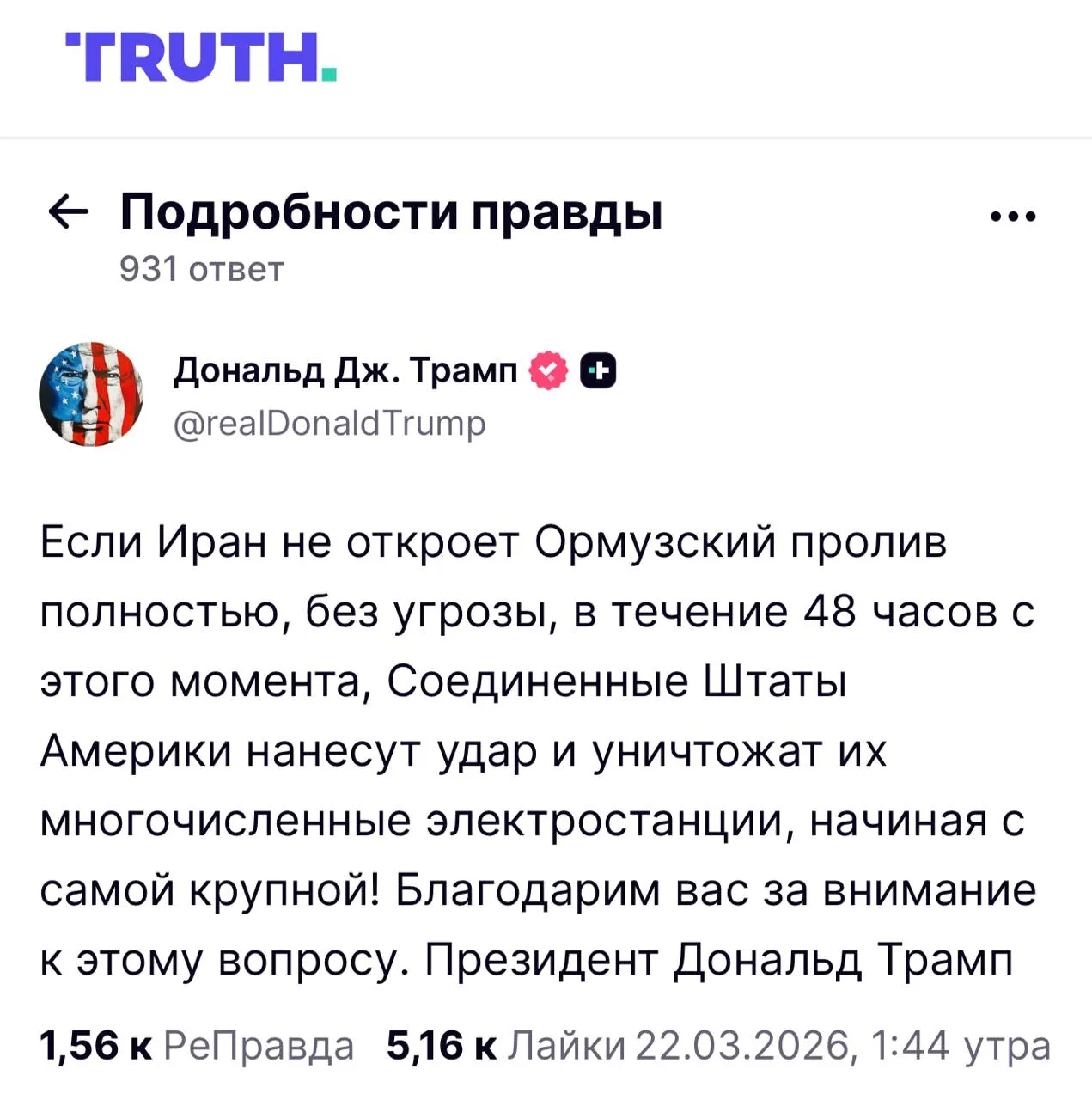Visit the @realDonaldTrump profile handle
This screenshot has height=1100, width=1092.
coord(329,424)
